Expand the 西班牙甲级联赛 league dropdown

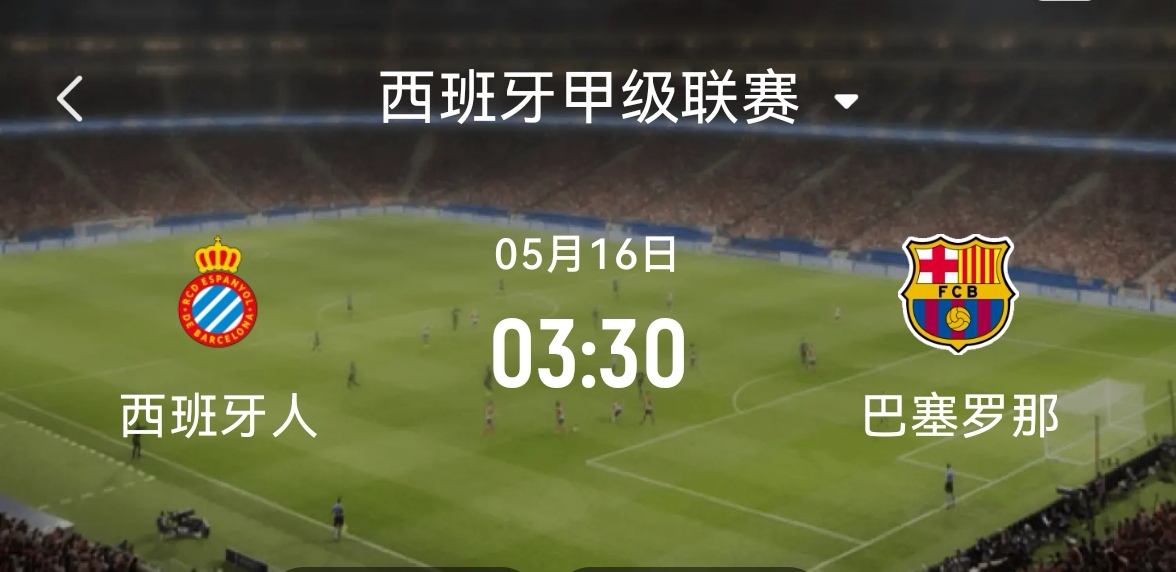coord(846,101)
